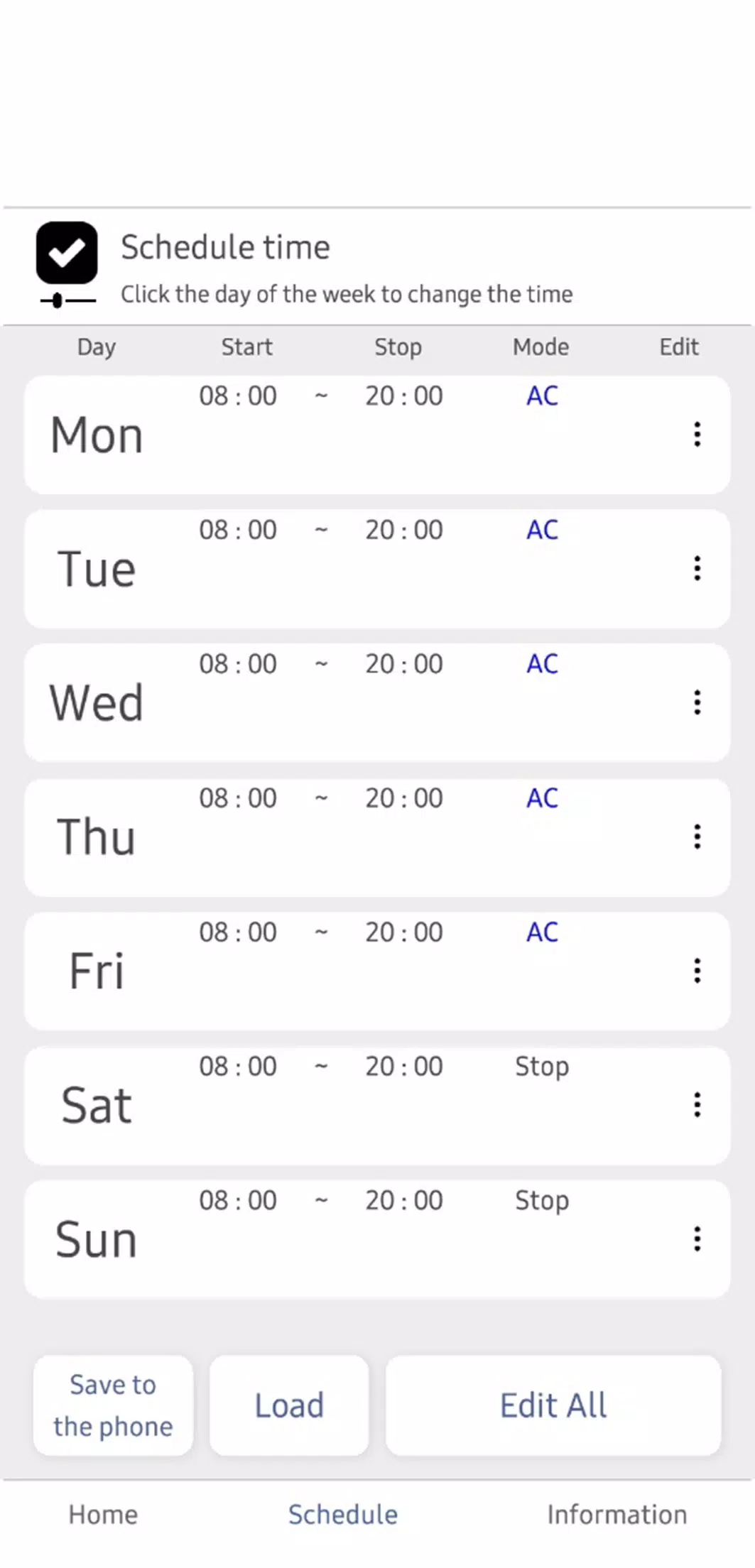Open the Mon schedule row
Screen dimensions: 755x1568
[377, 435]
